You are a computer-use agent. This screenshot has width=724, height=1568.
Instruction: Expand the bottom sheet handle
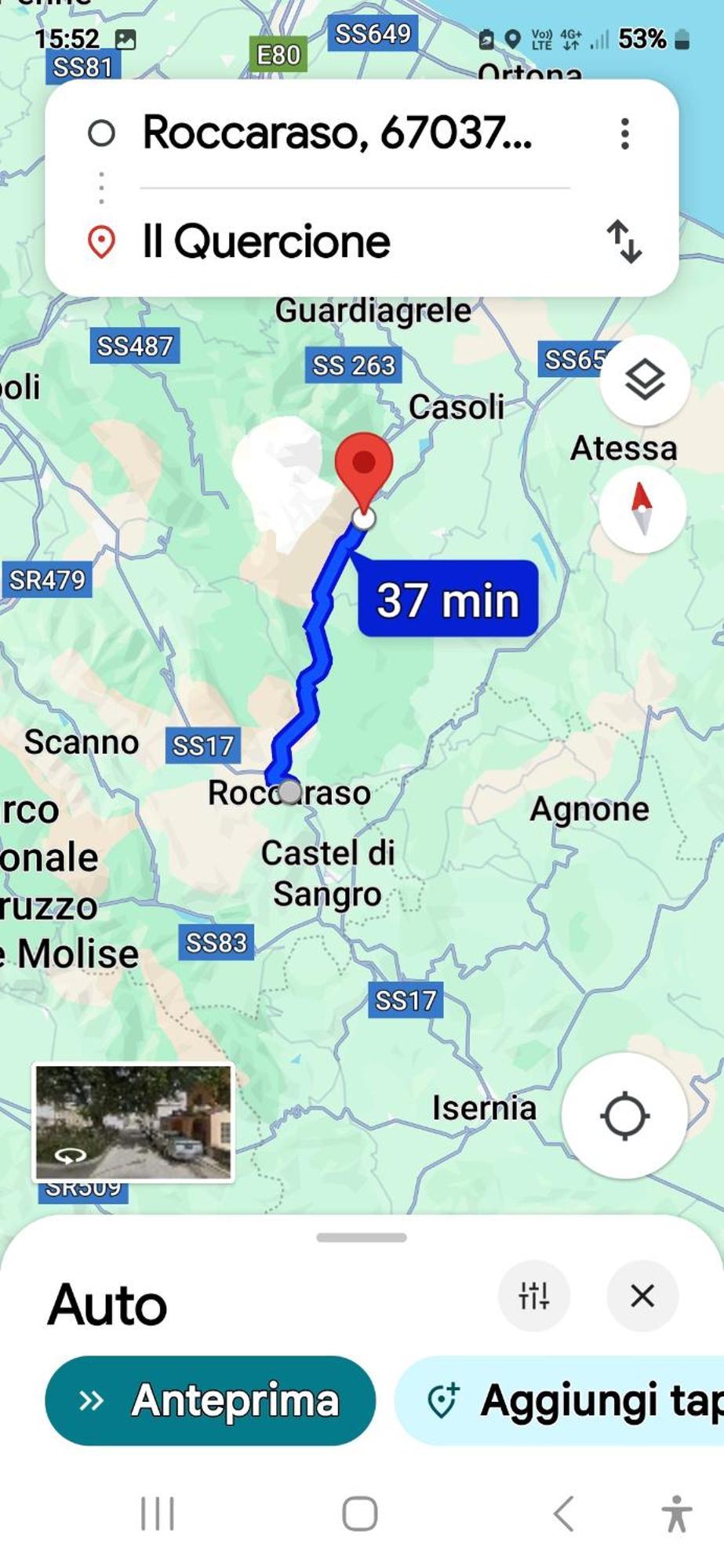point(362,1238)
